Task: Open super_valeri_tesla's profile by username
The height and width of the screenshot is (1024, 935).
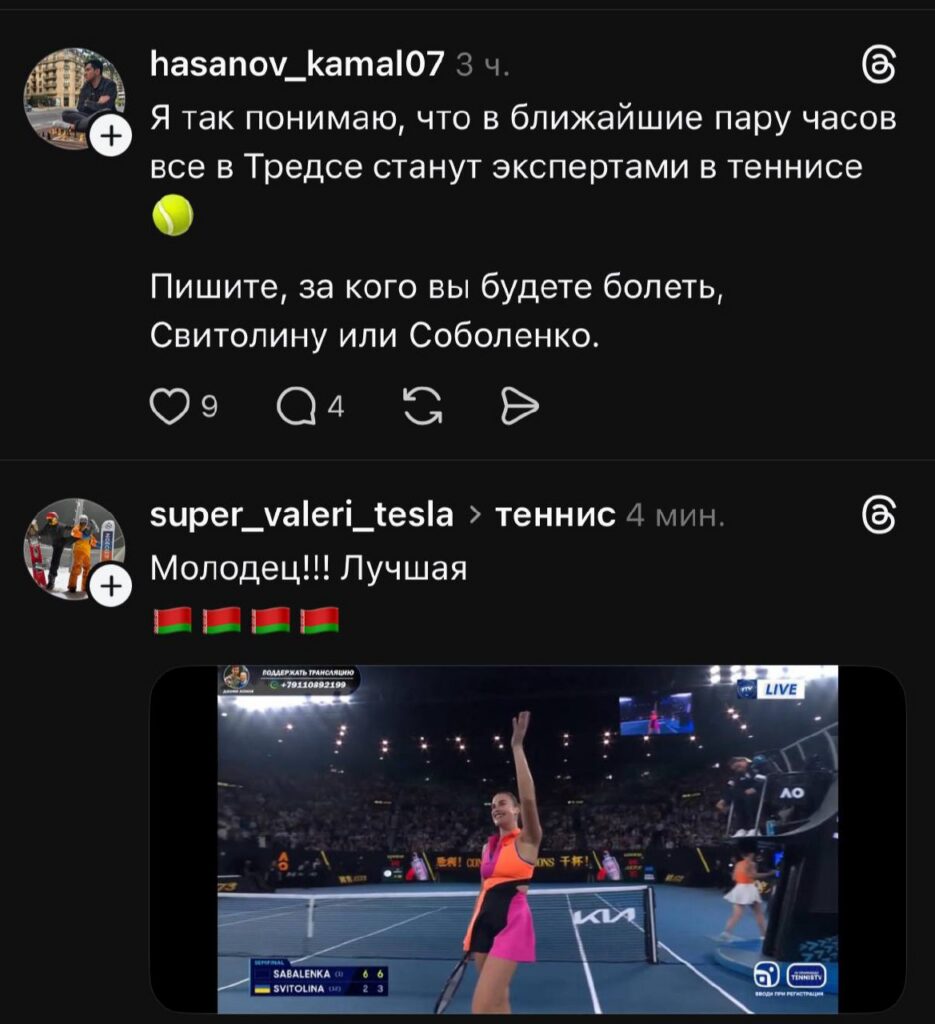Action: pyautogui.click(x=301, y=515)
